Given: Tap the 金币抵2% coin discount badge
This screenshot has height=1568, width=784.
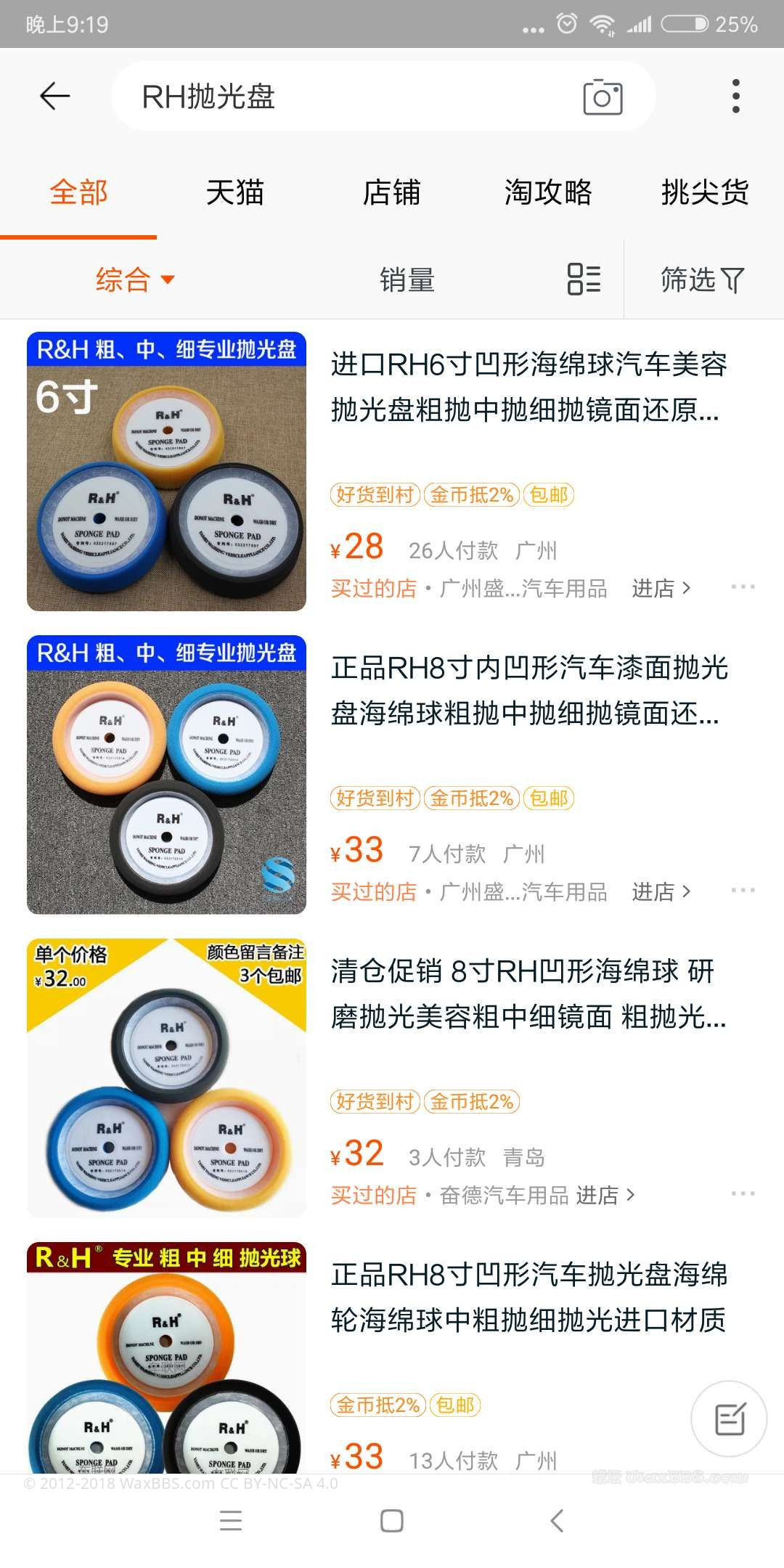Looking at the screenshot, I should (472, 496).
